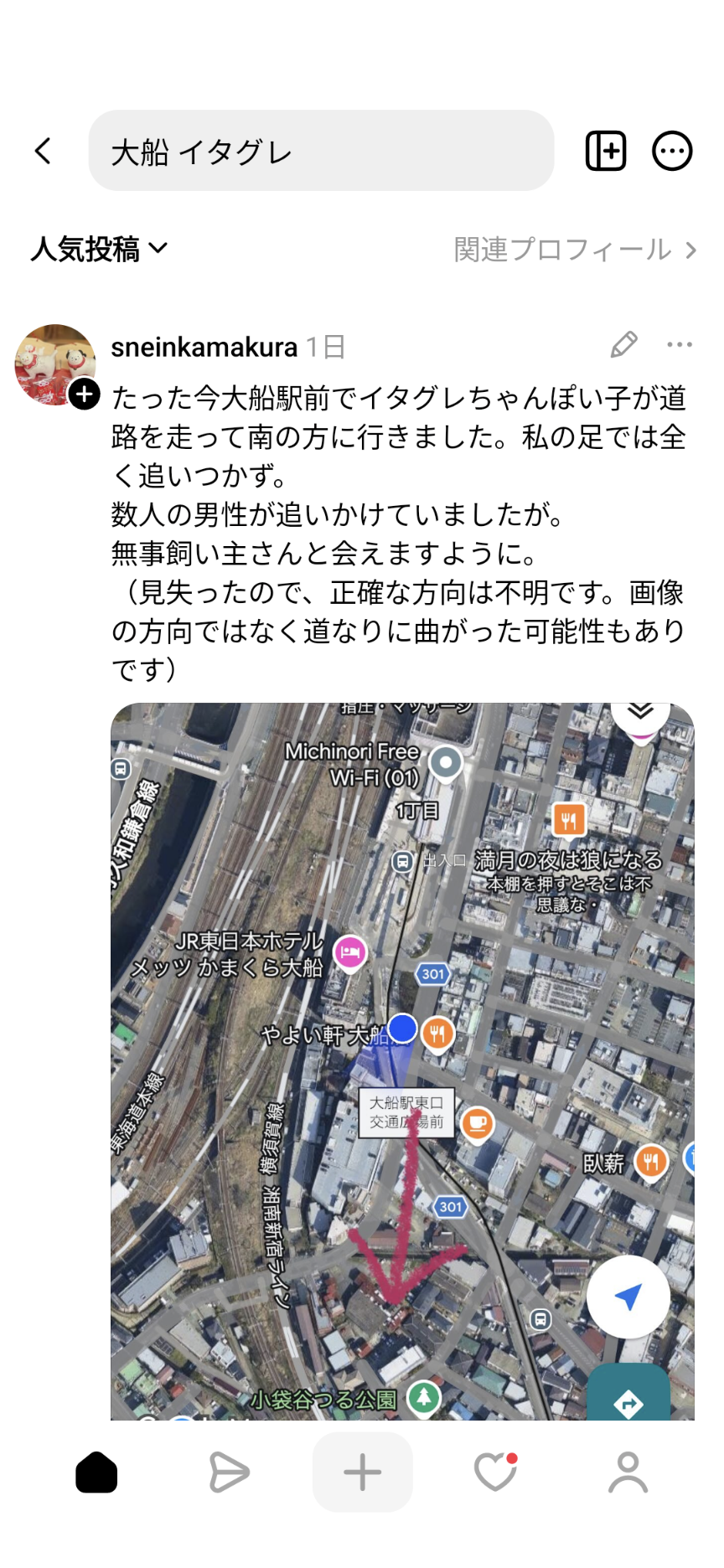This screenshot has height=1568, width=724.
Task: Open the top-right more options menu
Action: (672, 151)
